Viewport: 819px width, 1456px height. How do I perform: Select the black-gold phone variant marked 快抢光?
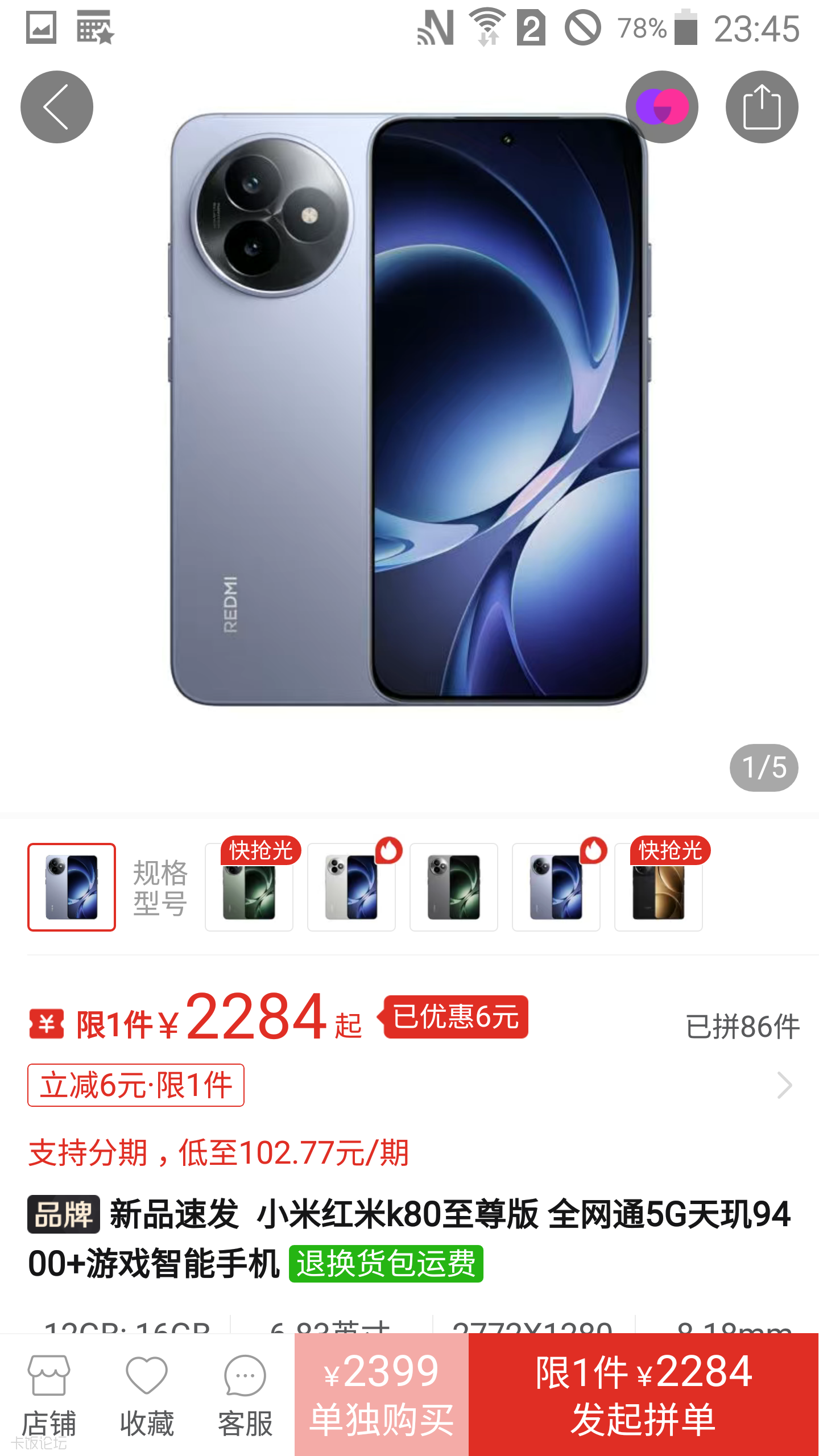click(x=659, y=887)
